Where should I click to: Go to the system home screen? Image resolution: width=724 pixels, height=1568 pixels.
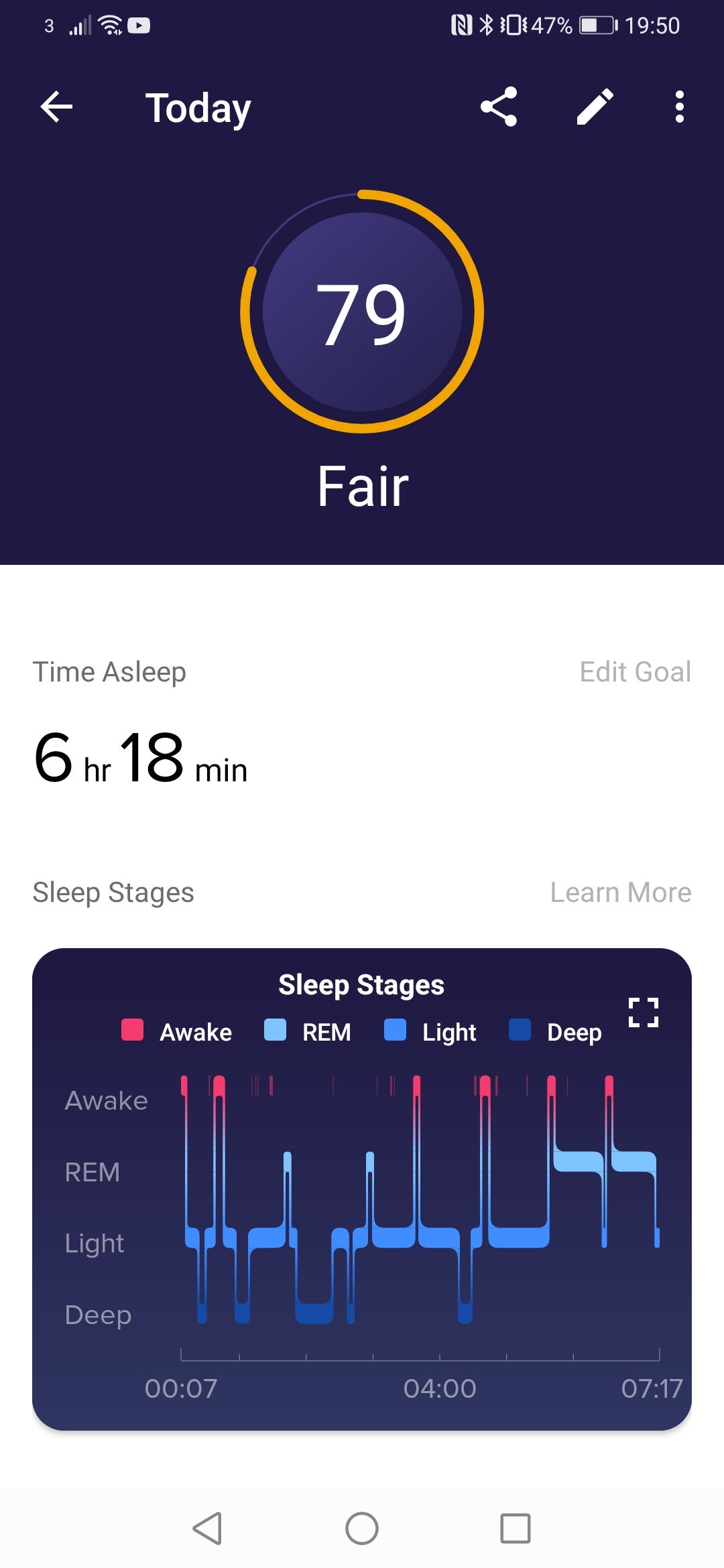click(x=362, y=1528)
